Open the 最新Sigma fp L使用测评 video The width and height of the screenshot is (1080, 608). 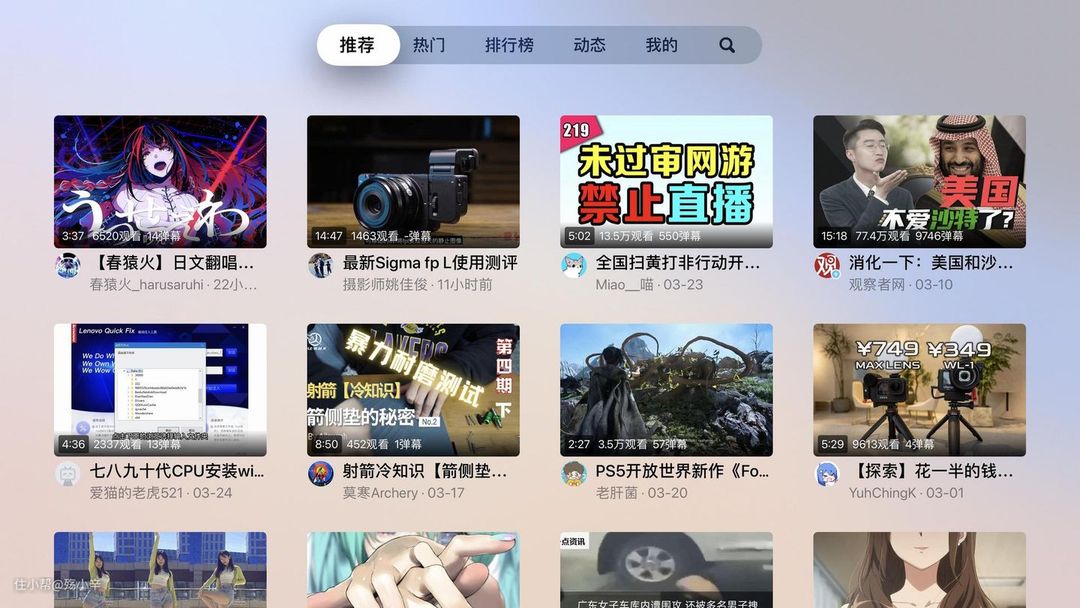pos(413,182)
